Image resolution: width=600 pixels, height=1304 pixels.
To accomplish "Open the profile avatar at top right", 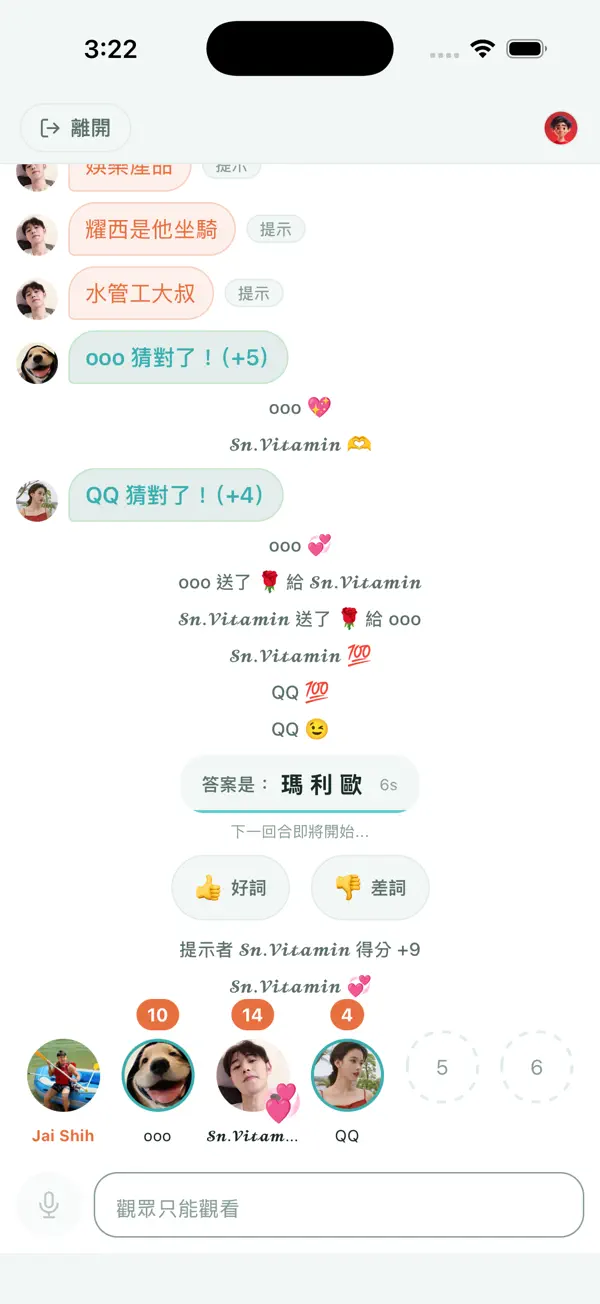I will click(561, 128).
